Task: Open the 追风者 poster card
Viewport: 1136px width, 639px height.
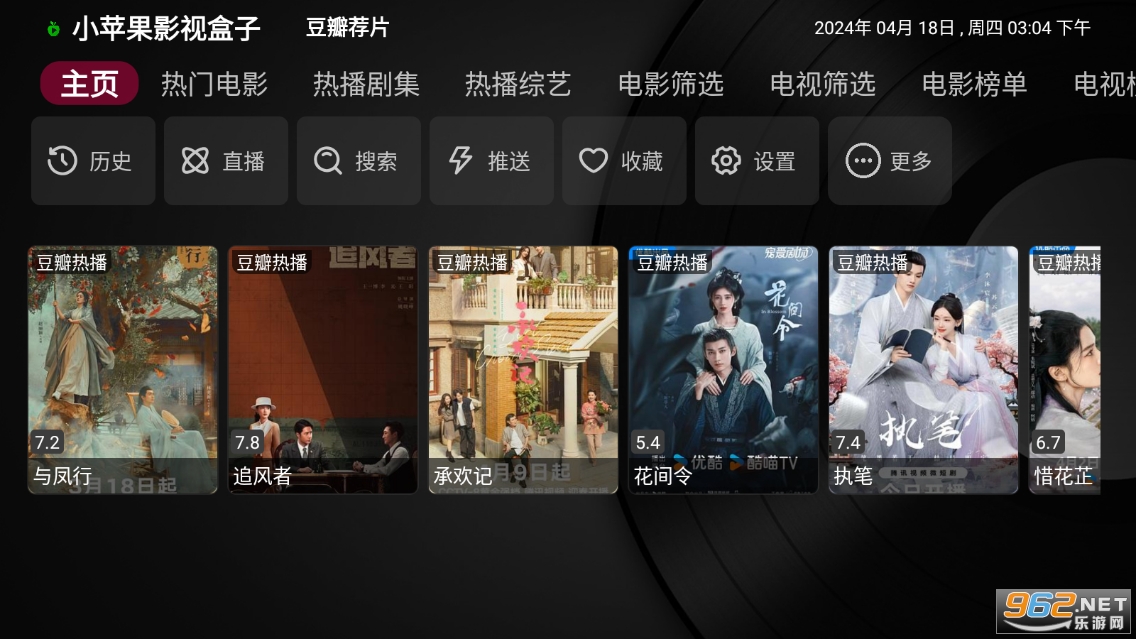Action: (x=323, y=370)
